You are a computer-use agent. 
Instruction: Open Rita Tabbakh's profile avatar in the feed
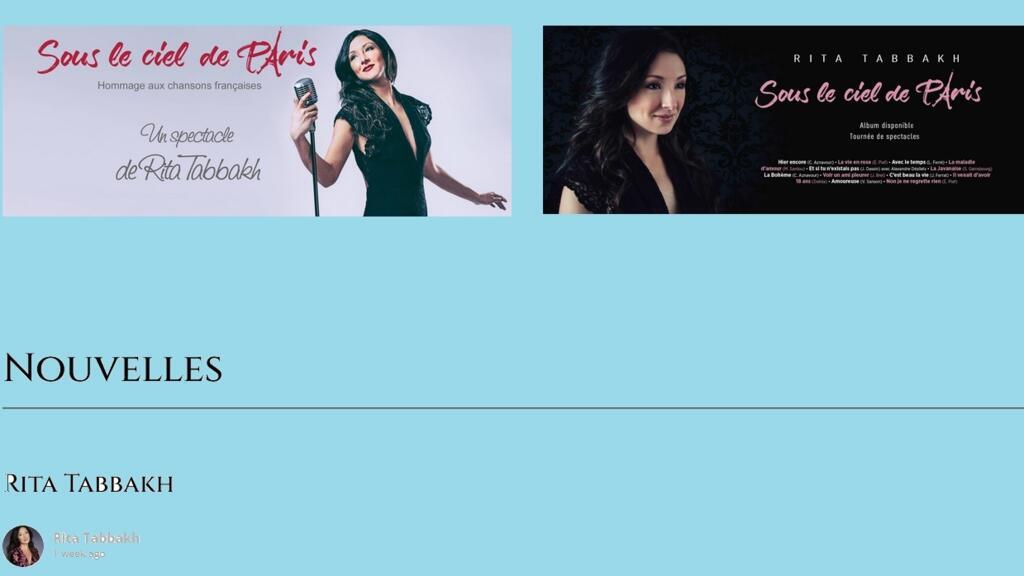pos(23,546)
